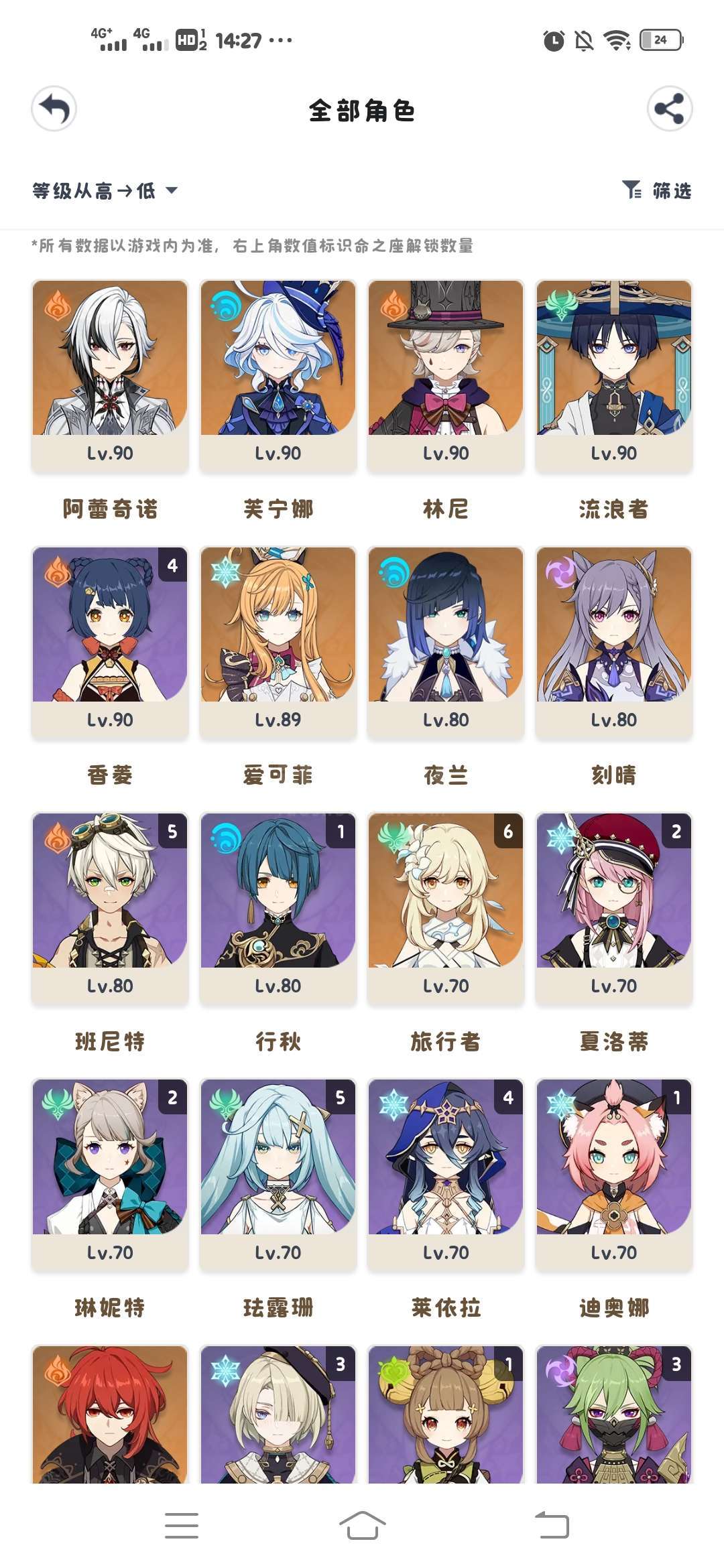This screenshot has width=724, height=1568.
Task: Select 刻晴 character card
Action: (x=613, y=642)
